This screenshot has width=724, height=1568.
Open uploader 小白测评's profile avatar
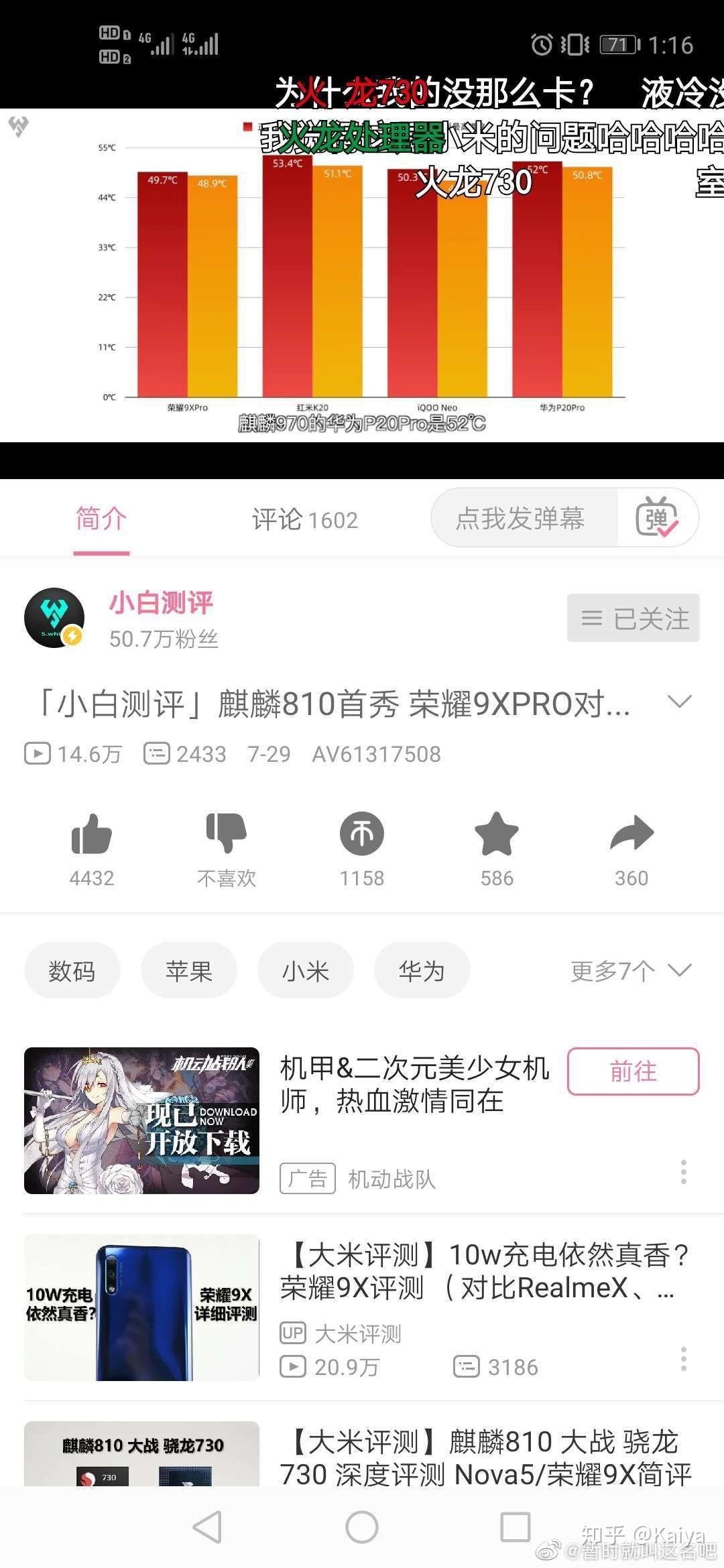tap(55, 617)
